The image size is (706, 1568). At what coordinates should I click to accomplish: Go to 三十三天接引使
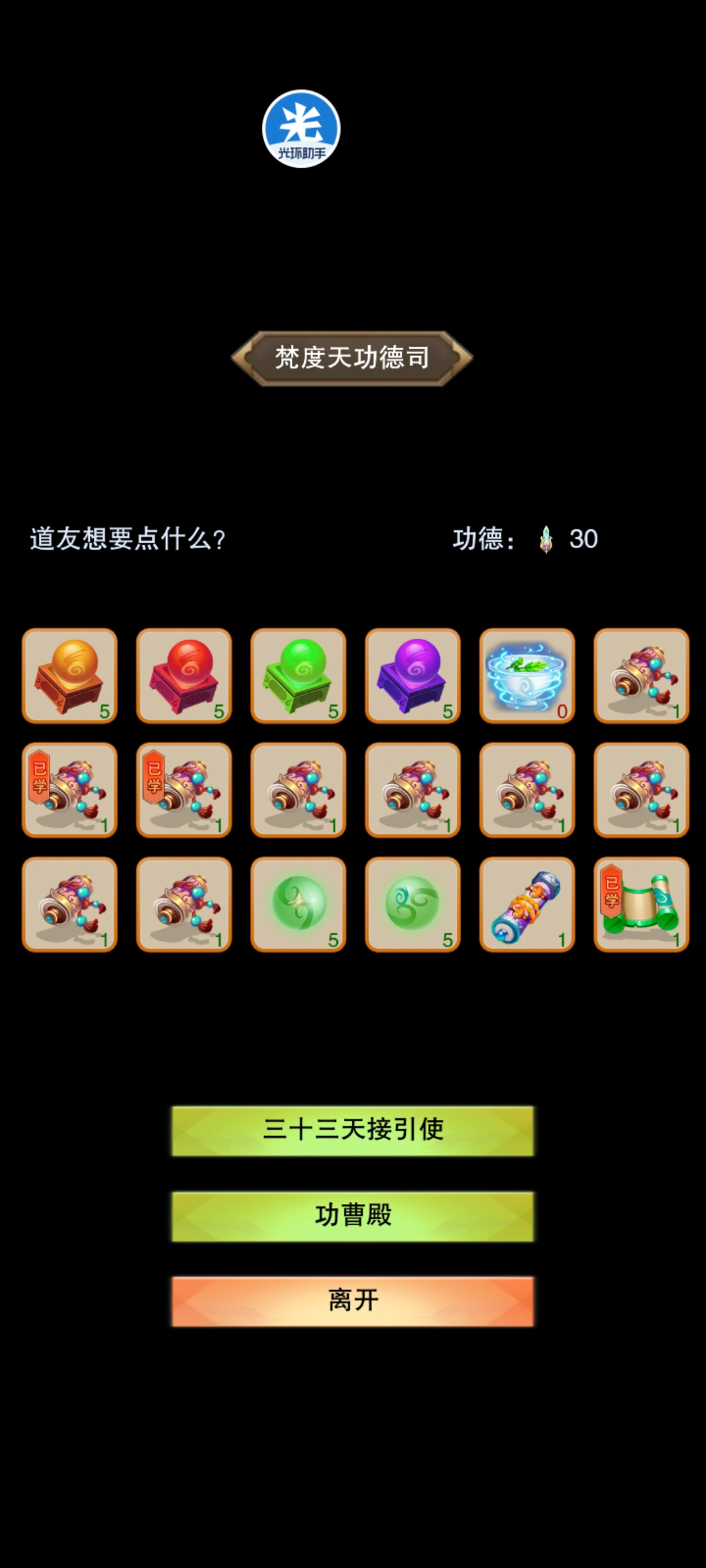point(353,1131)
